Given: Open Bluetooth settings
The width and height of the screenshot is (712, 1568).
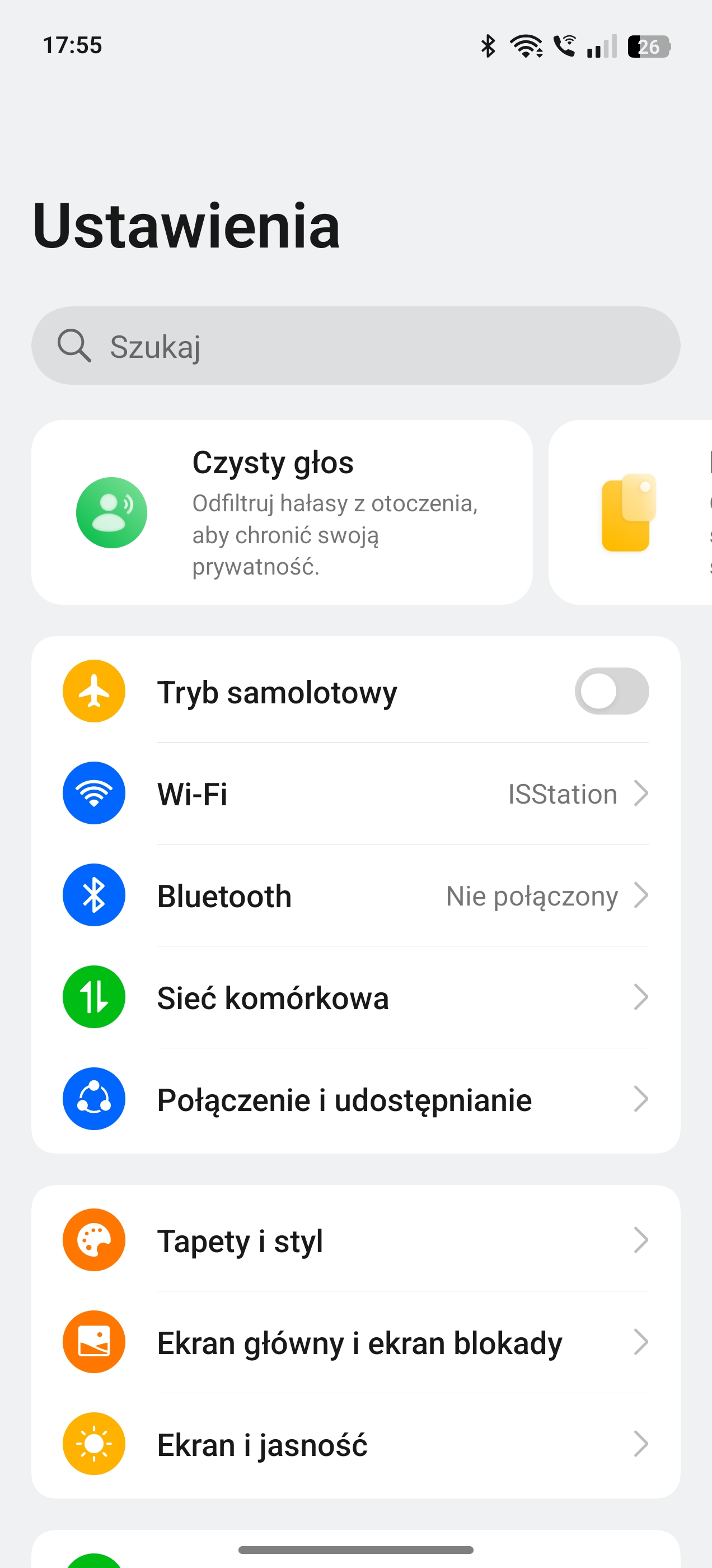Looking at the screenshot, I should [x=355, y=895].
